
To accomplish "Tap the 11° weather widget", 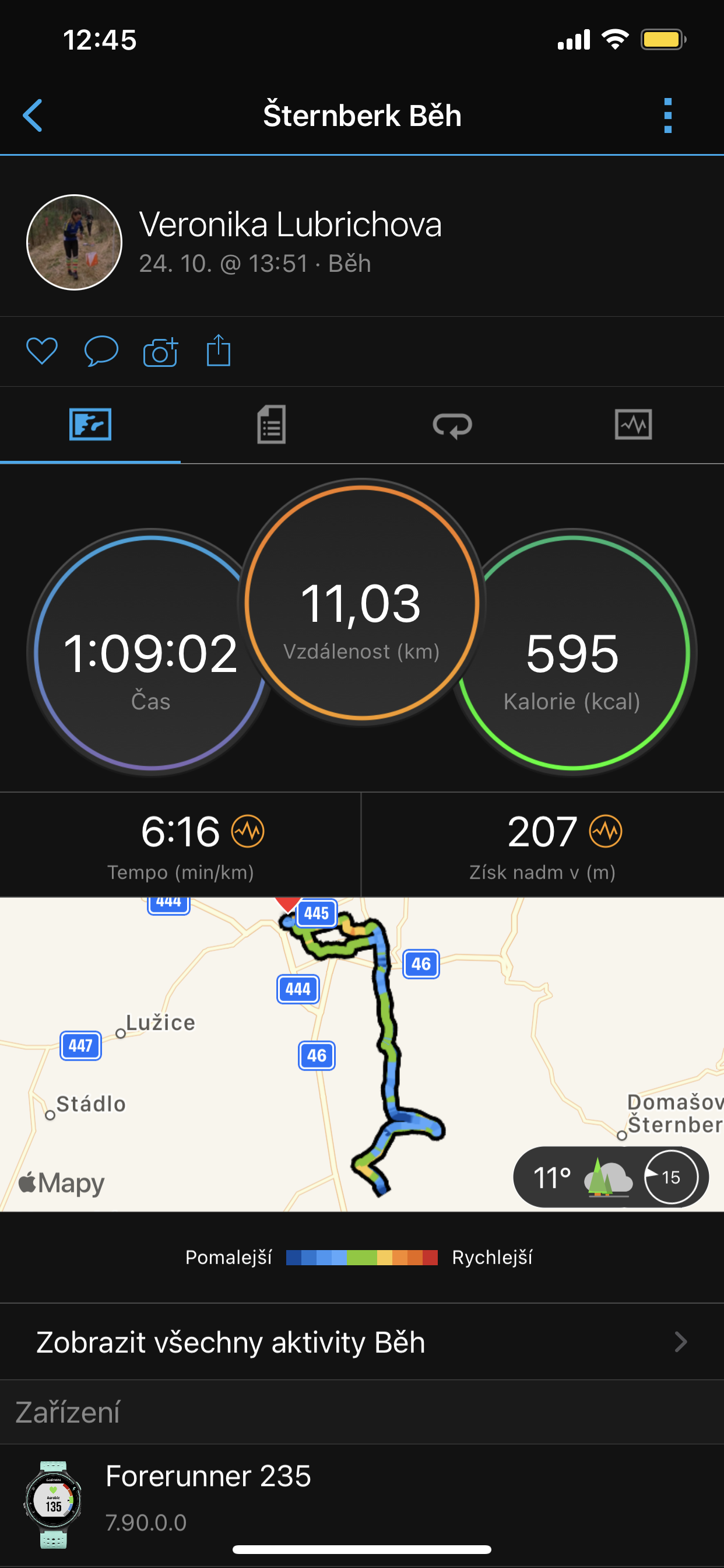I will [x=611, y=1177].
